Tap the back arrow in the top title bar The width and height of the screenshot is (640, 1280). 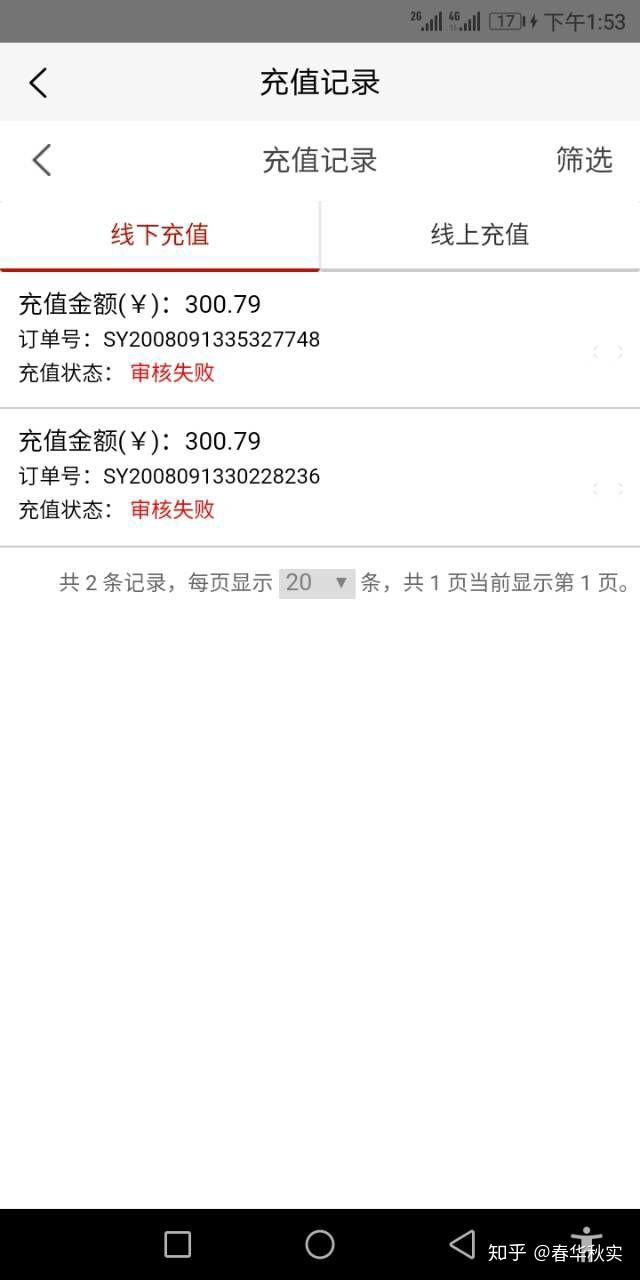pyautogui.click(x=38, y=82)
